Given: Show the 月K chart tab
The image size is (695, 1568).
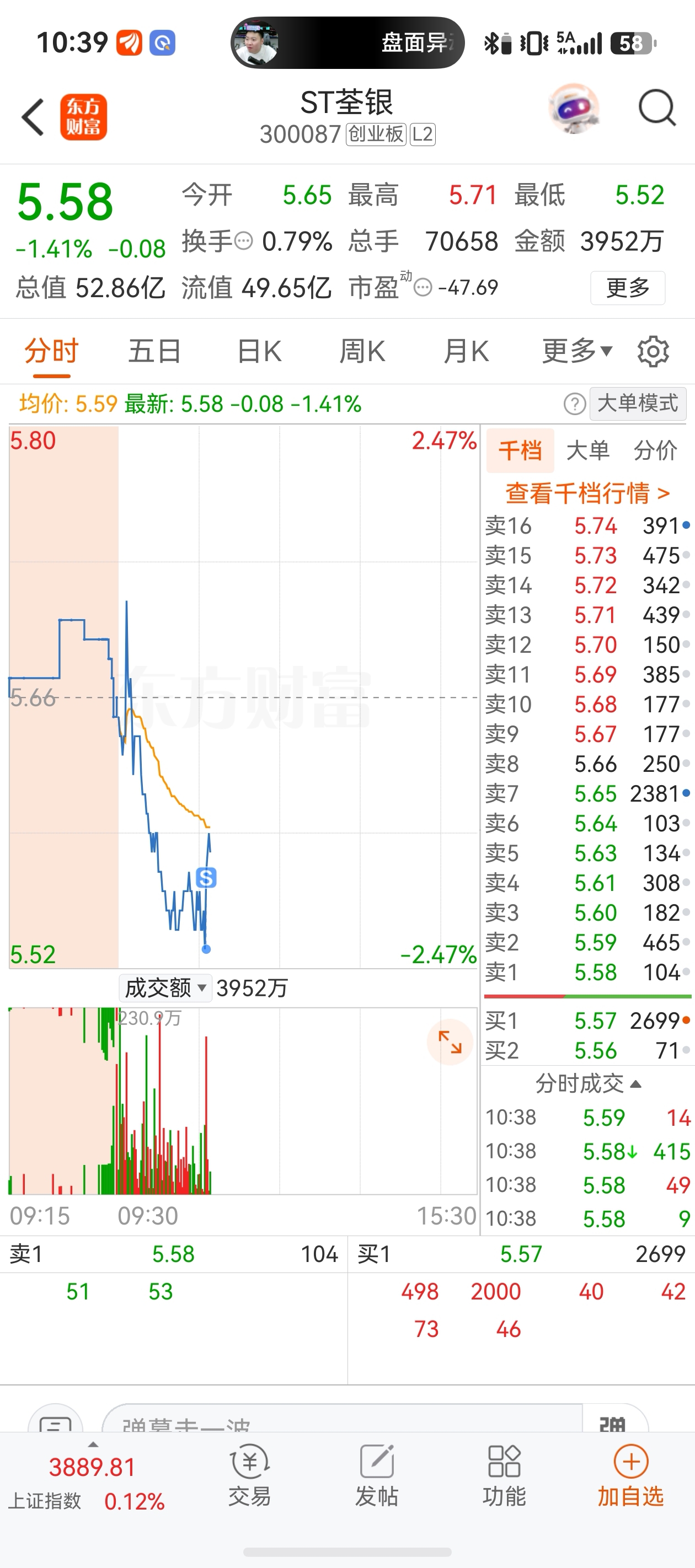Looking at the screenshot, I should coord(466,352).
